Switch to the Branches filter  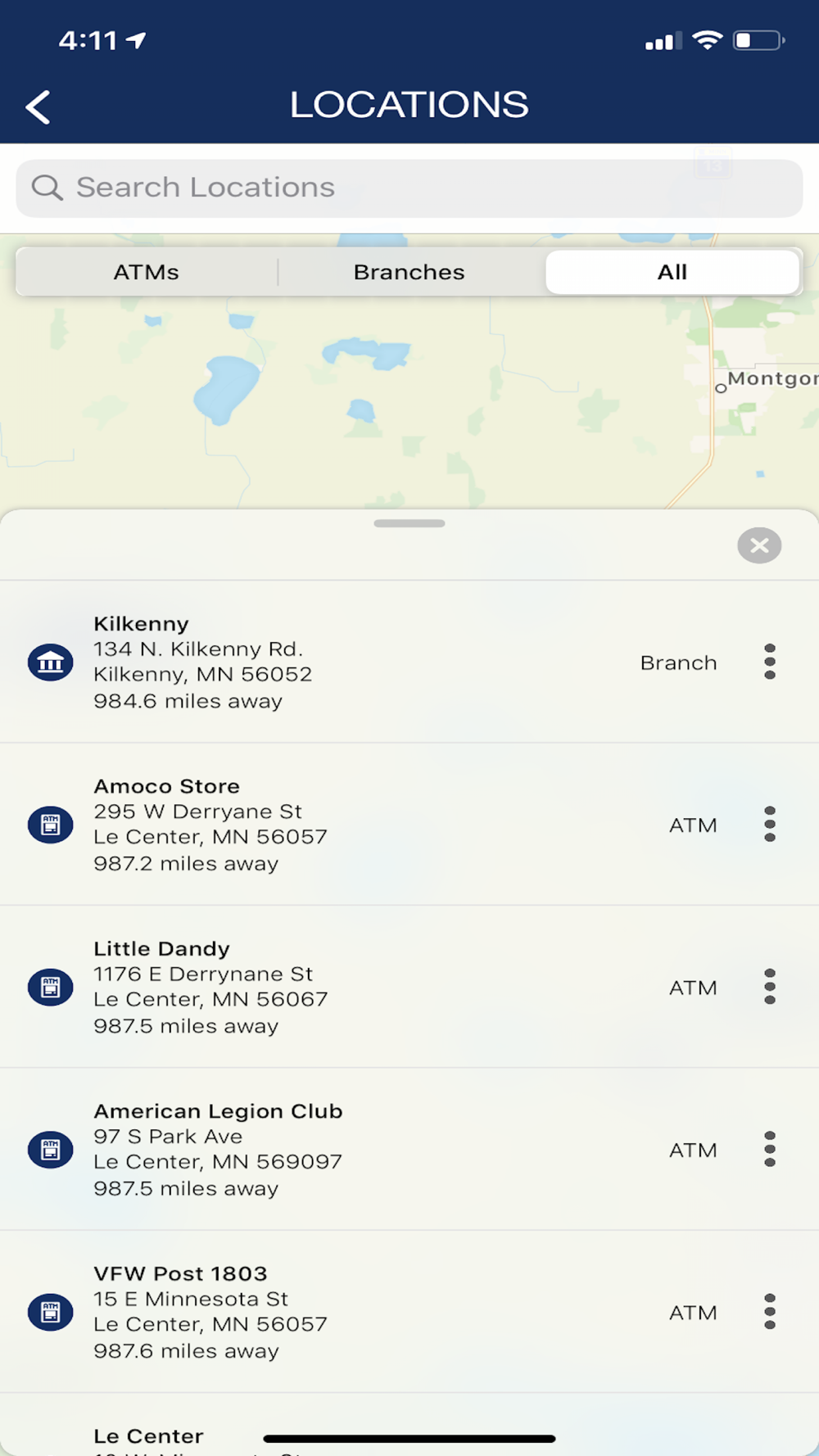coord(409,272)
